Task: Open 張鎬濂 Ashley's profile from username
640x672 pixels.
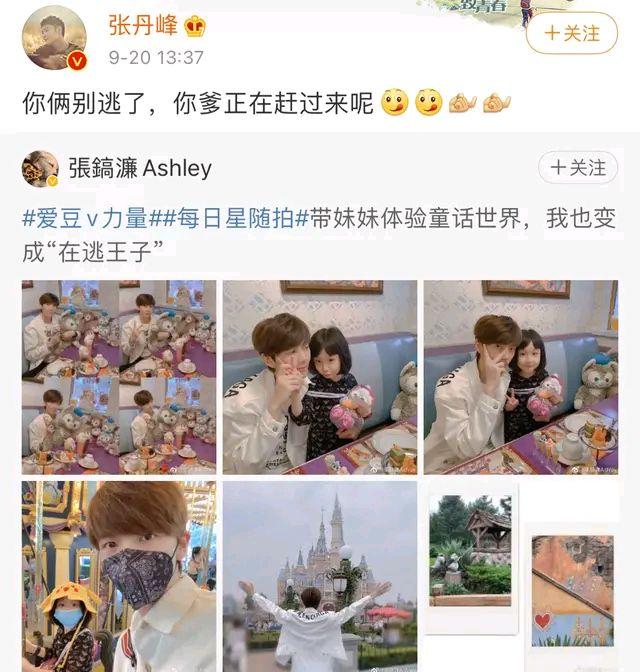Action: coord(140,168)
